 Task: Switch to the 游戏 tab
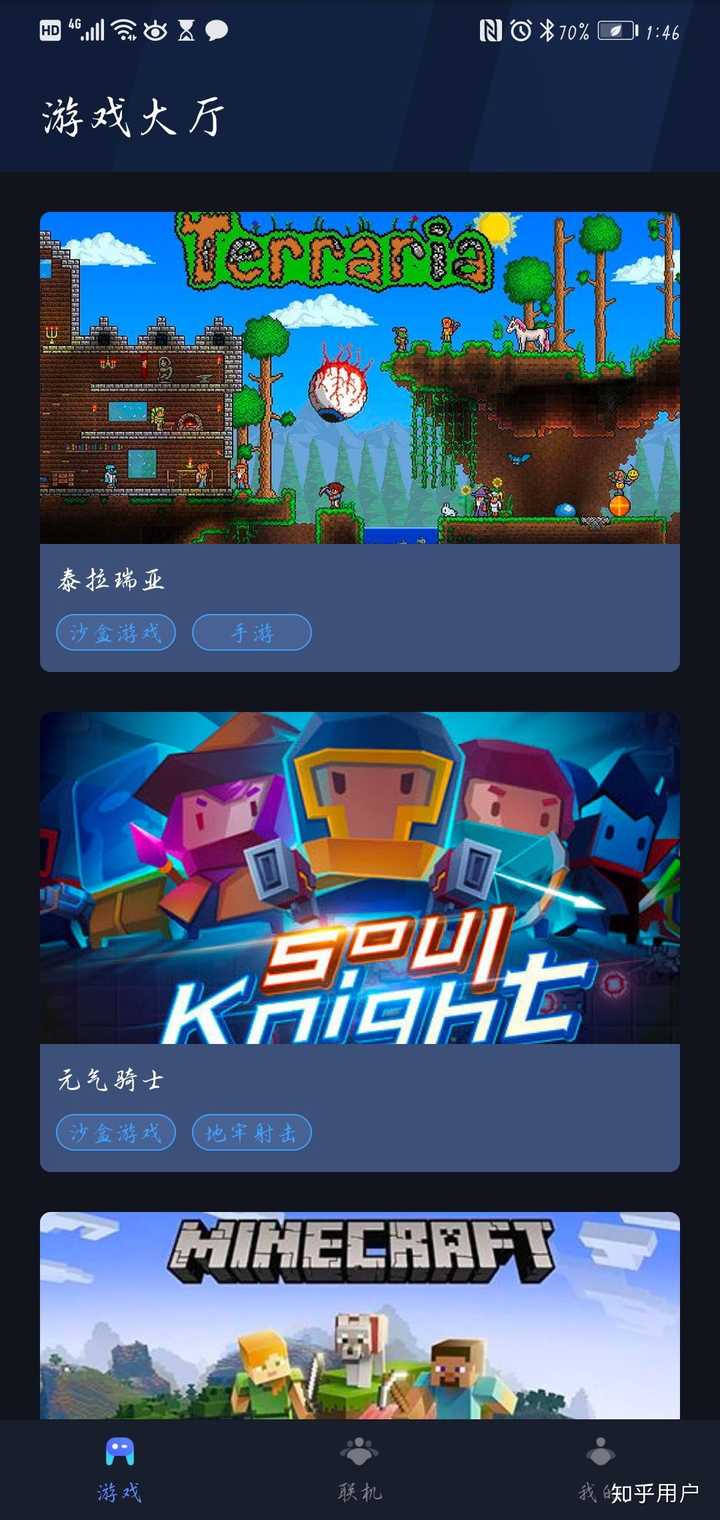coord(120,1470)
